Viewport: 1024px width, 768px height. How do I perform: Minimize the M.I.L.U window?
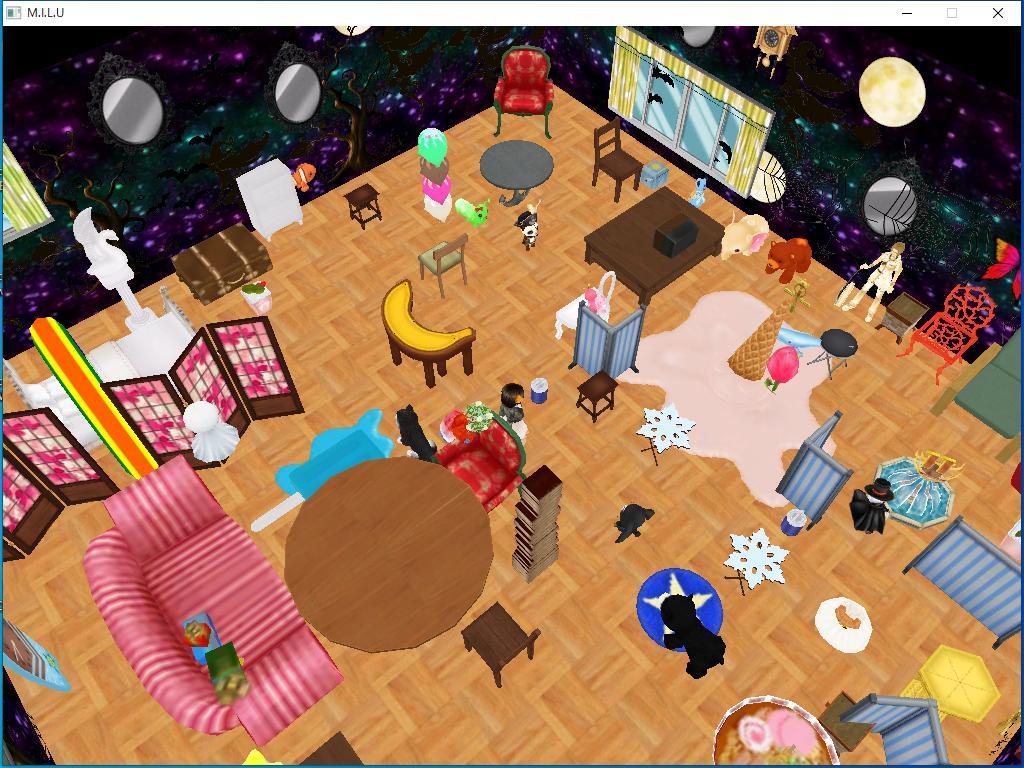tap(907, 13)
